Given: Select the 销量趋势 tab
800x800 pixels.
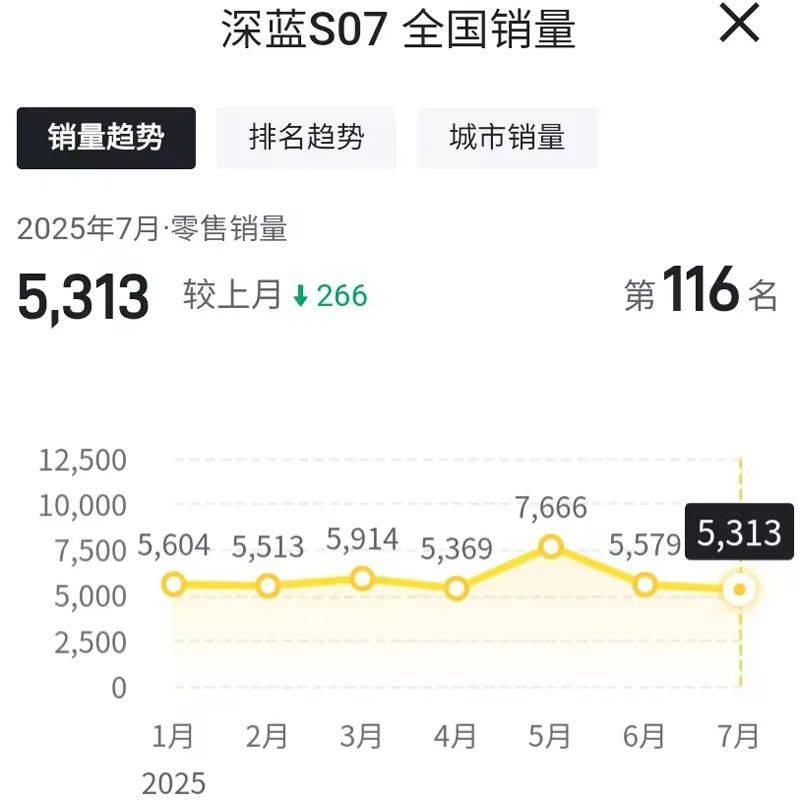Looking at the screenshot, I should pyautogui.click(x=106, y=138).
